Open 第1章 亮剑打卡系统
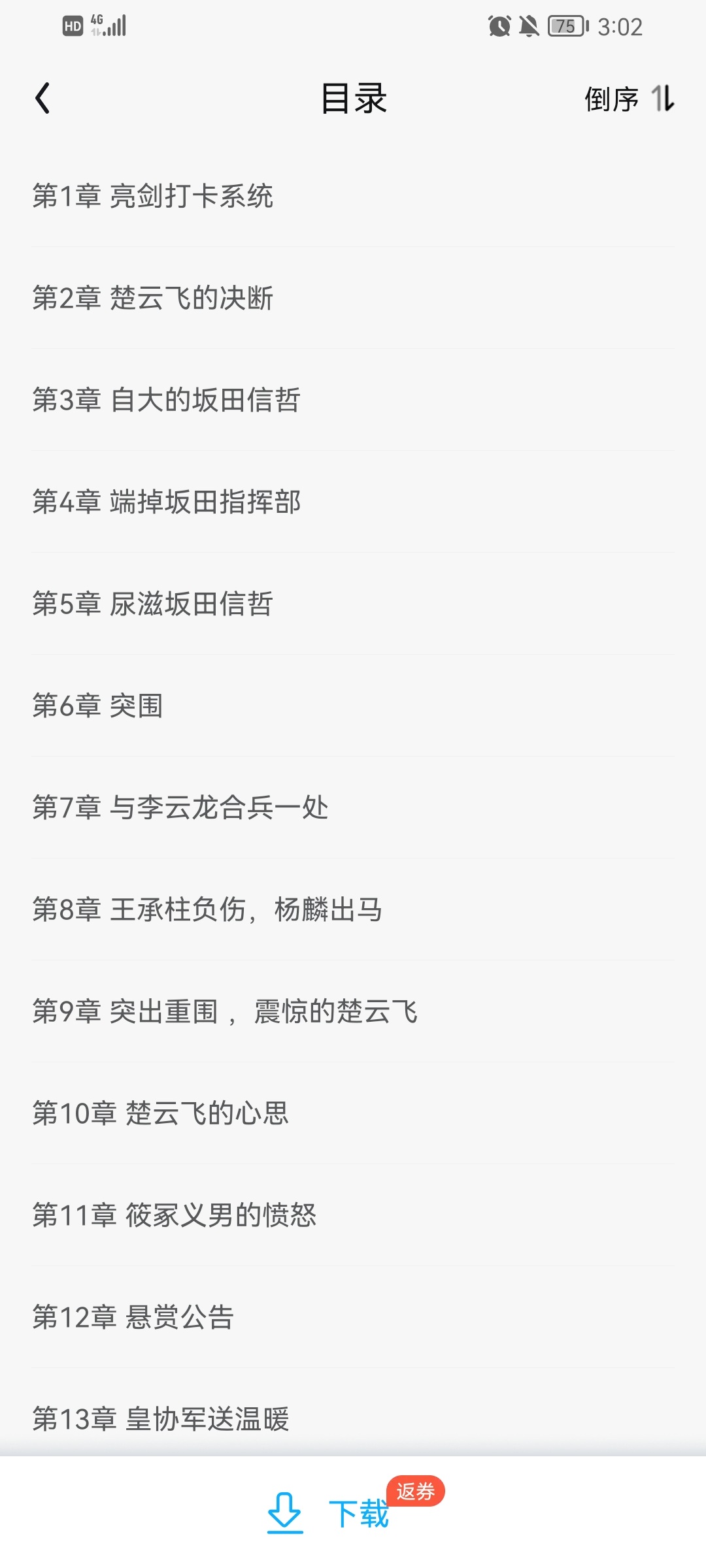 pyautogui.click(x=153, y=196)
